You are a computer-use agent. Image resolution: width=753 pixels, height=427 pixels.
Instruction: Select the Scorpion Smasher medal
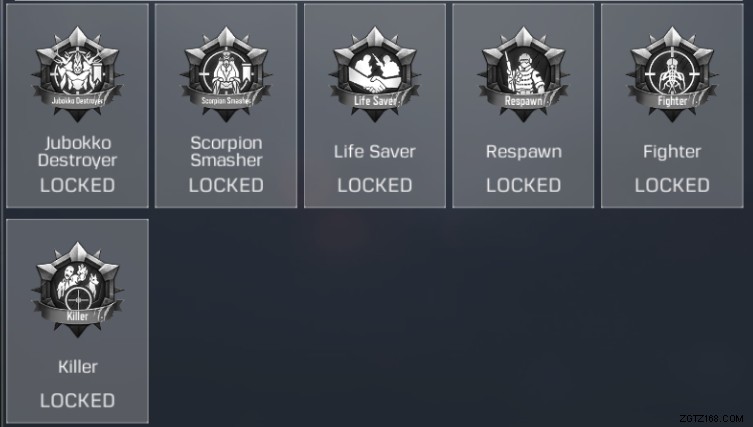[226, 106]
